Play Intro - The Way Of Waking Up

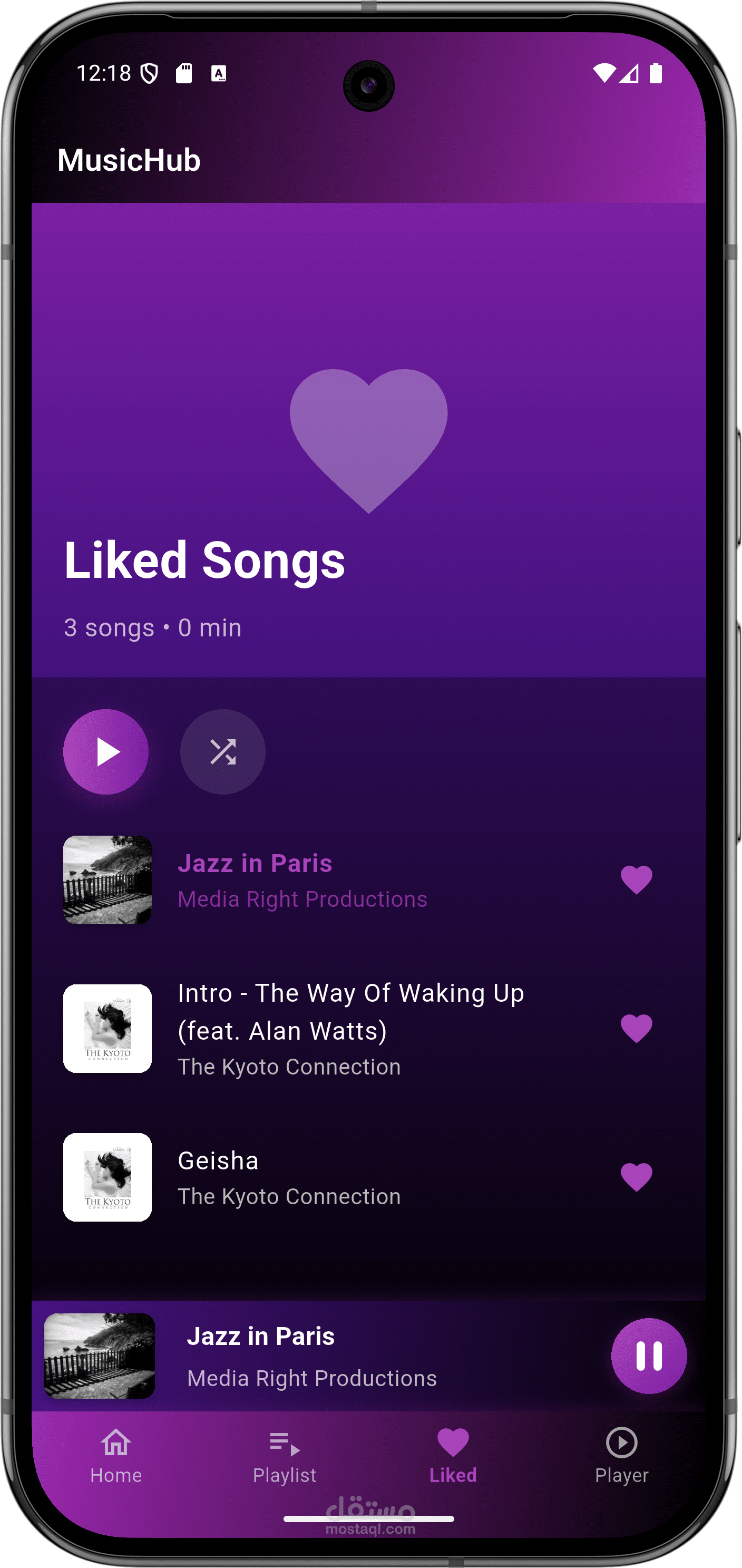point(368,1029)
